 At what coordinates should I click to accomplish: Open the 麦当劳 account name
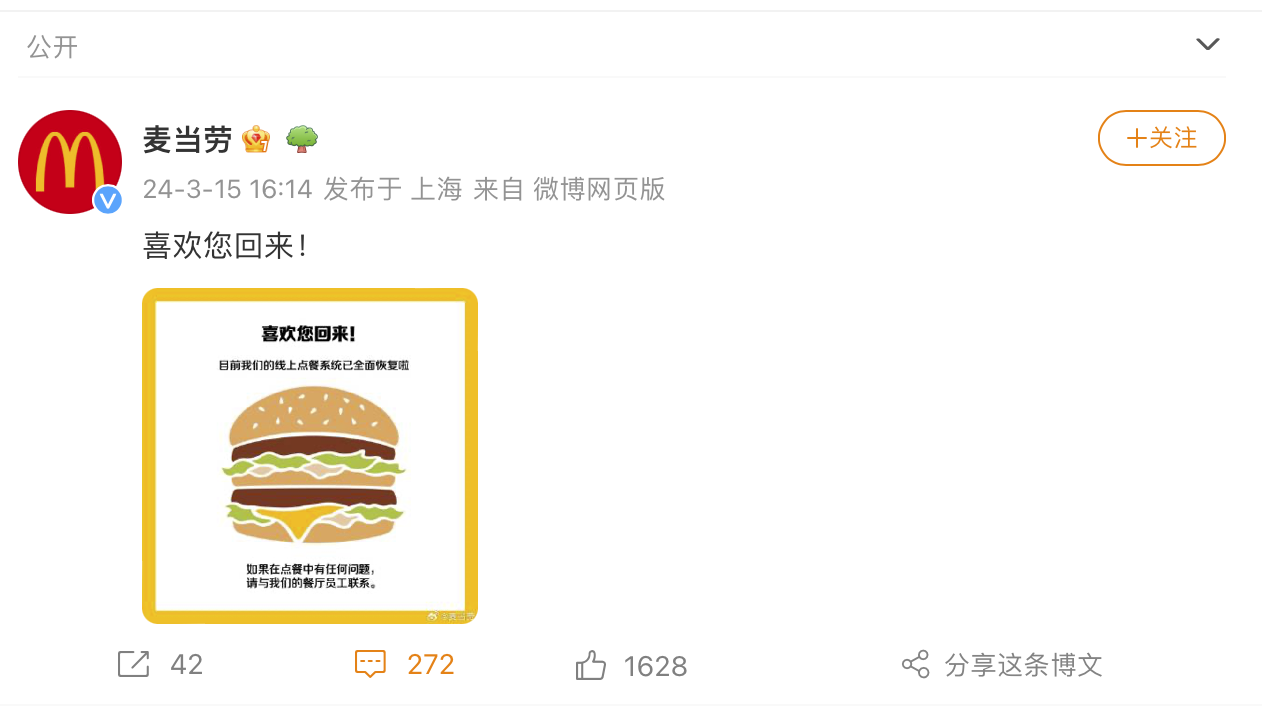point(187,140)
